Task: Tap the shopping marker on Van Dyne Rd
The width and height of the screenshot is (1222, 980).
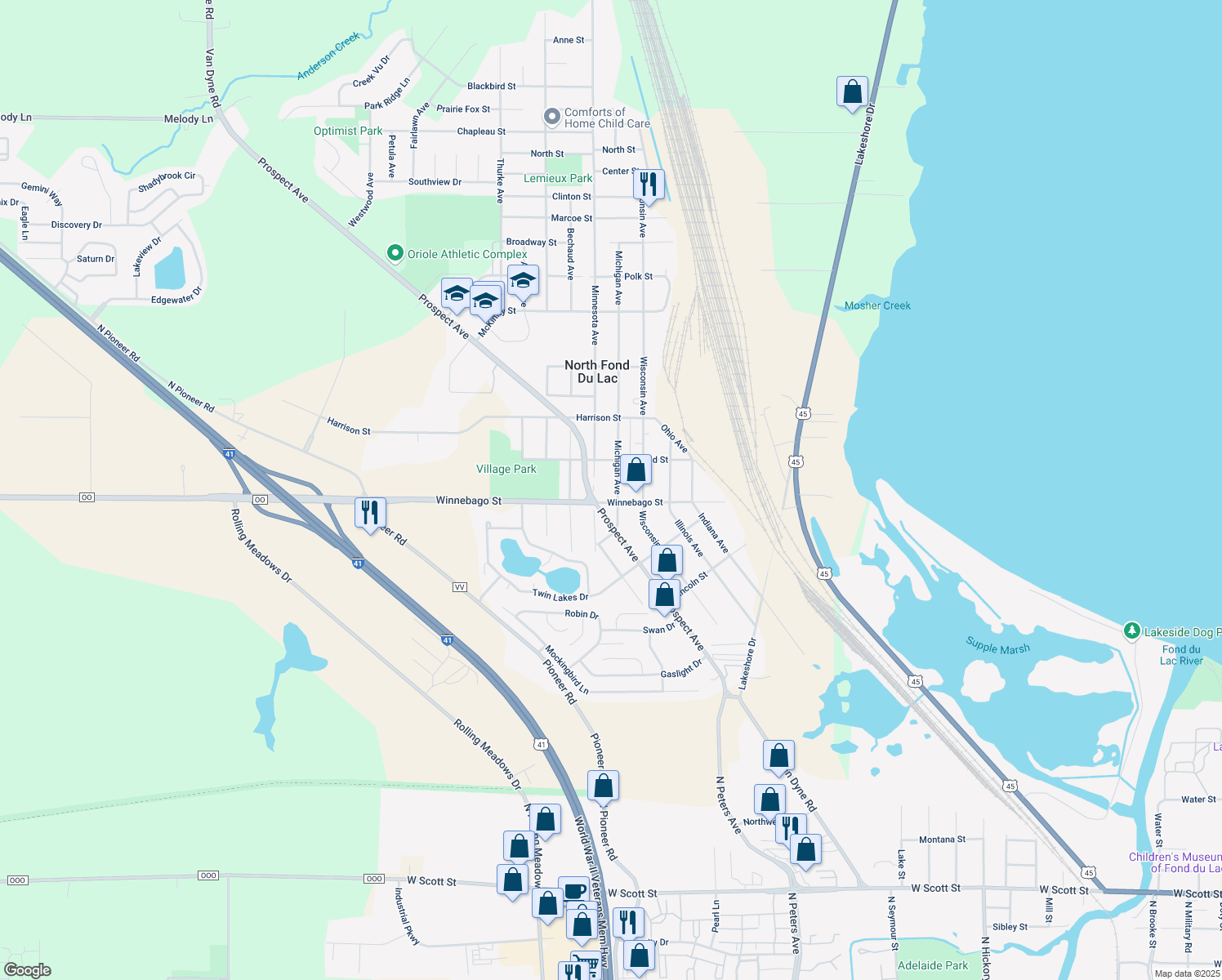Action: pyautogui.click(x=778, y=756)
